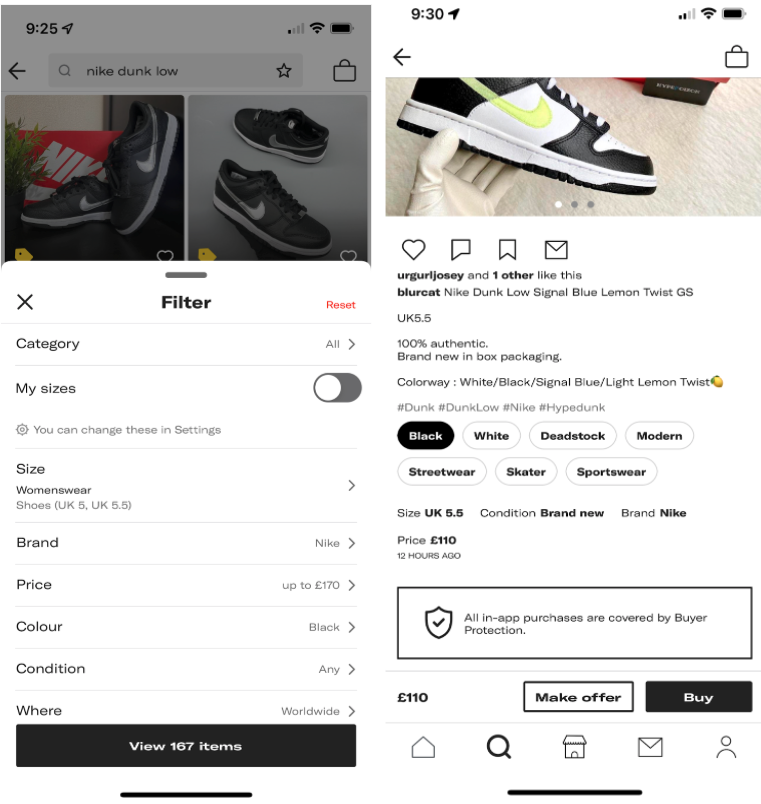Go to the Home tab

pyautogui.click(x=423, y=747)
